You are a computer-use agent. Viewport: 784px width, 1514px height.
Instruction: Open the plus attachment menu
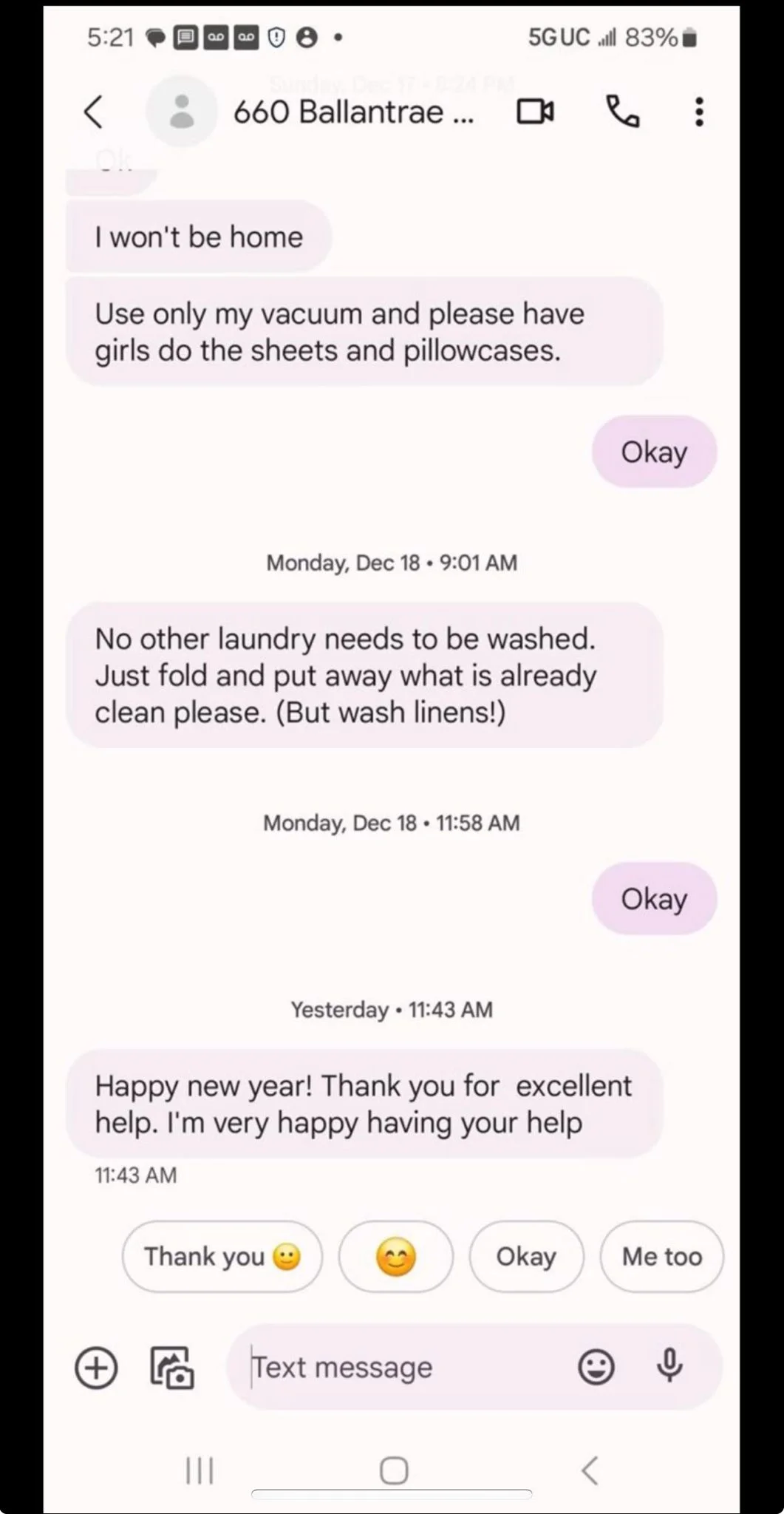(96, 1367)
